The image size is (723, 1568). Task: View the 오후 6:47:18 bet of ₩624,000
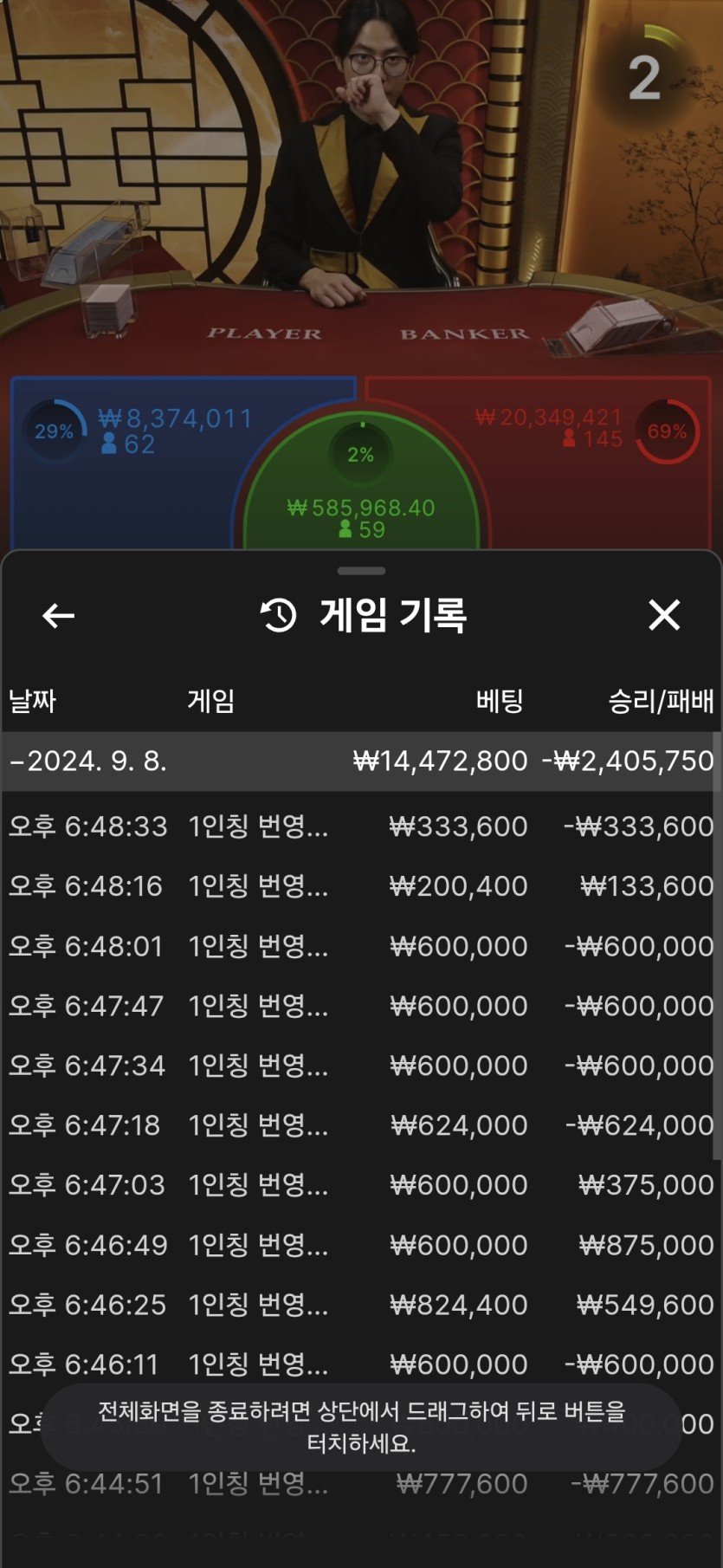point(361,1125)
